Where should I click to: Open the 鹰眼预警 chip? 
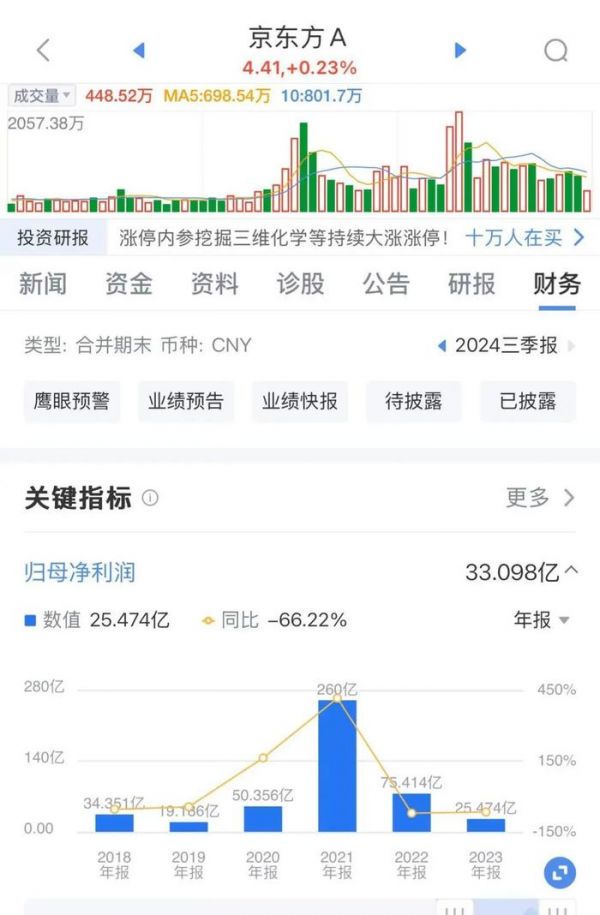(71, 402)
